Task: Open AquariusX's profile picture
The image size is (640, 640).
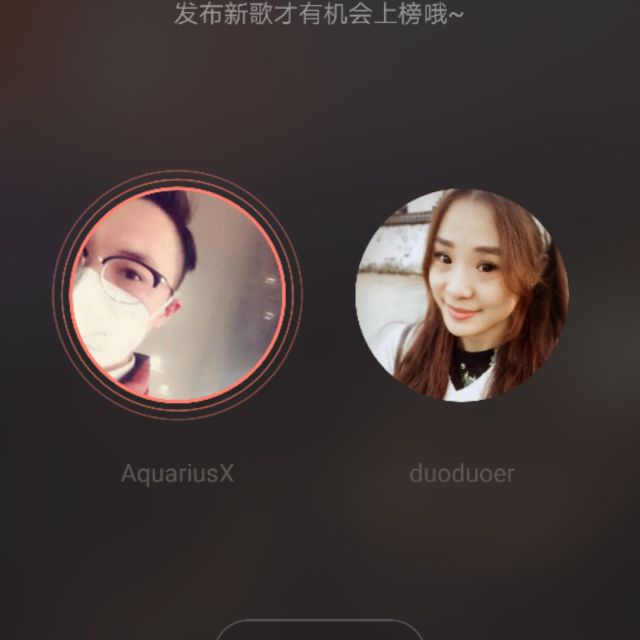Action: [x=177, y=295]
